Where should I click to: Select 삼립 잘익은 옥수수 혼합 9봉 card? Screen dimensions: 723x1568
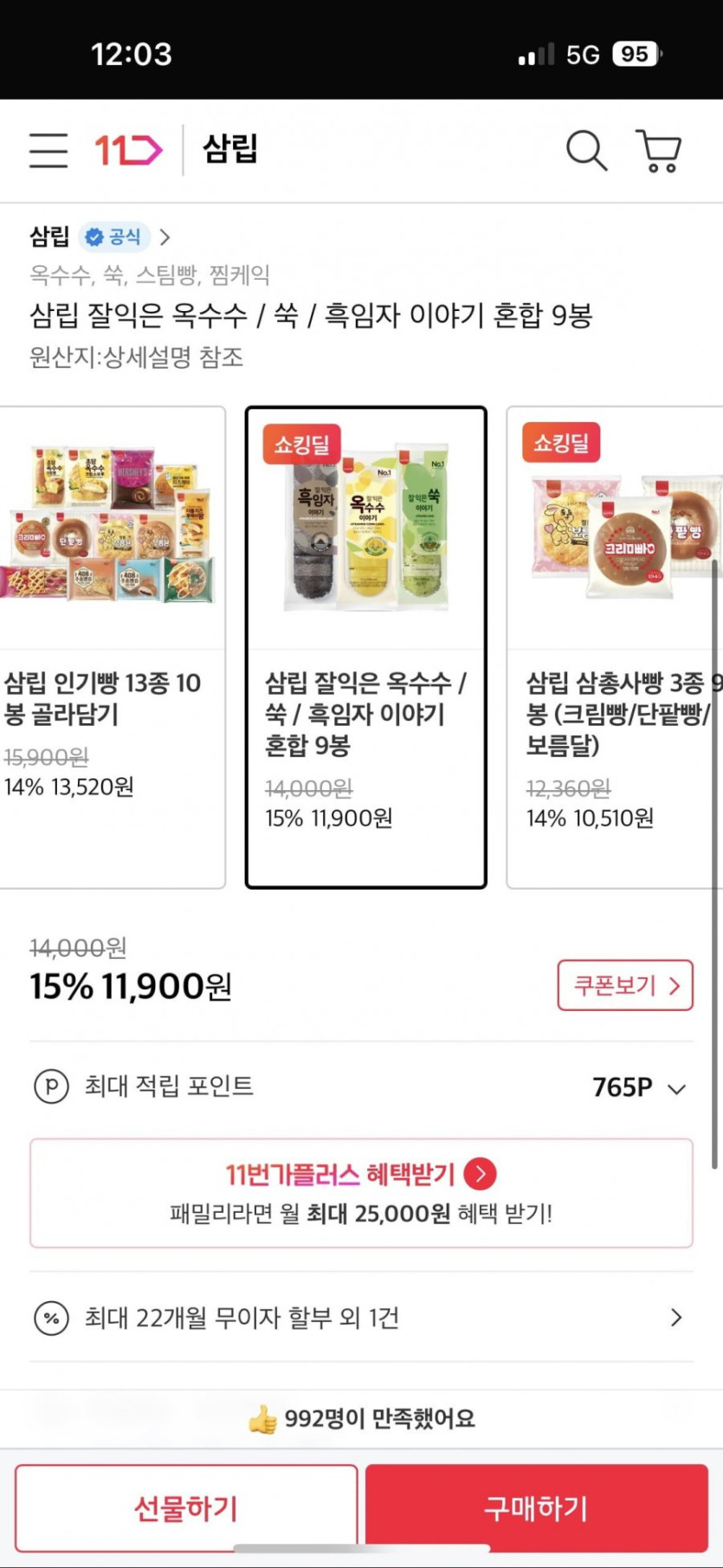pyautogui.click(x=365, y=646)
